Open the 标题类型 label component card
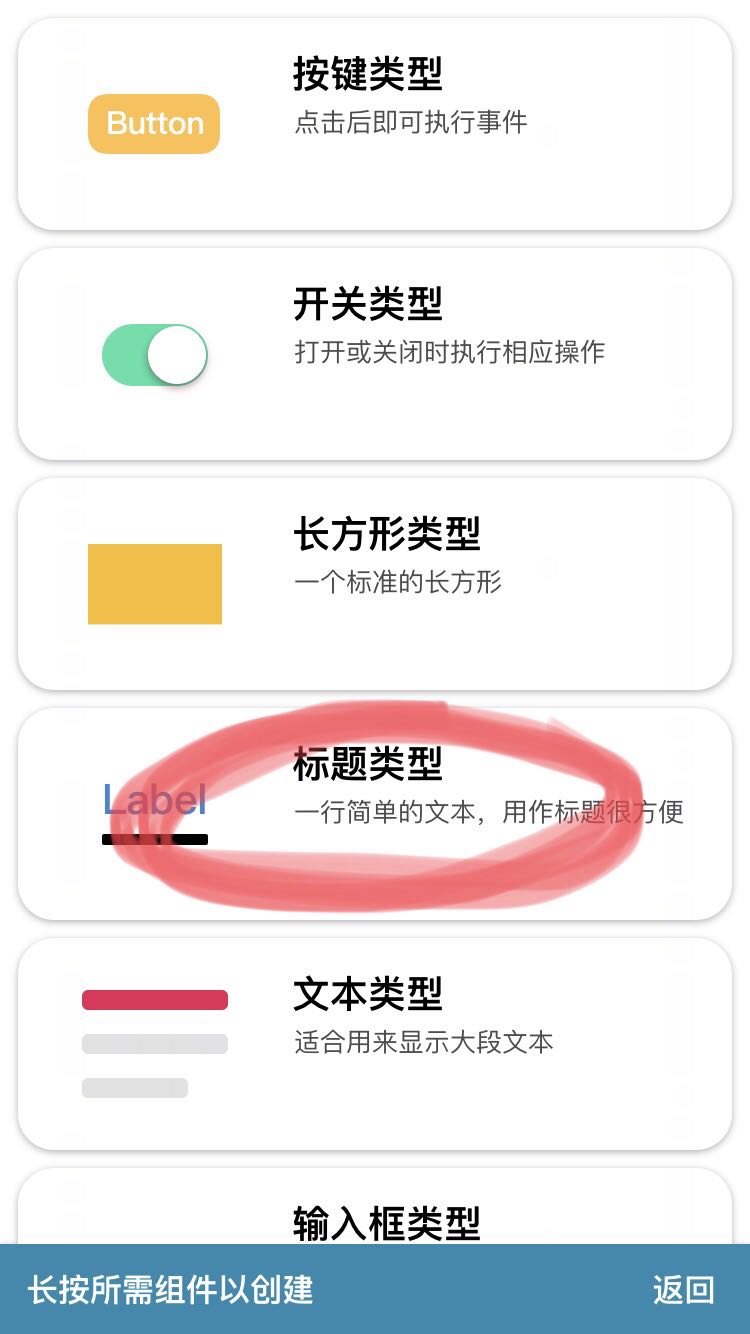750x1334 pixels. tap(375, 814)
